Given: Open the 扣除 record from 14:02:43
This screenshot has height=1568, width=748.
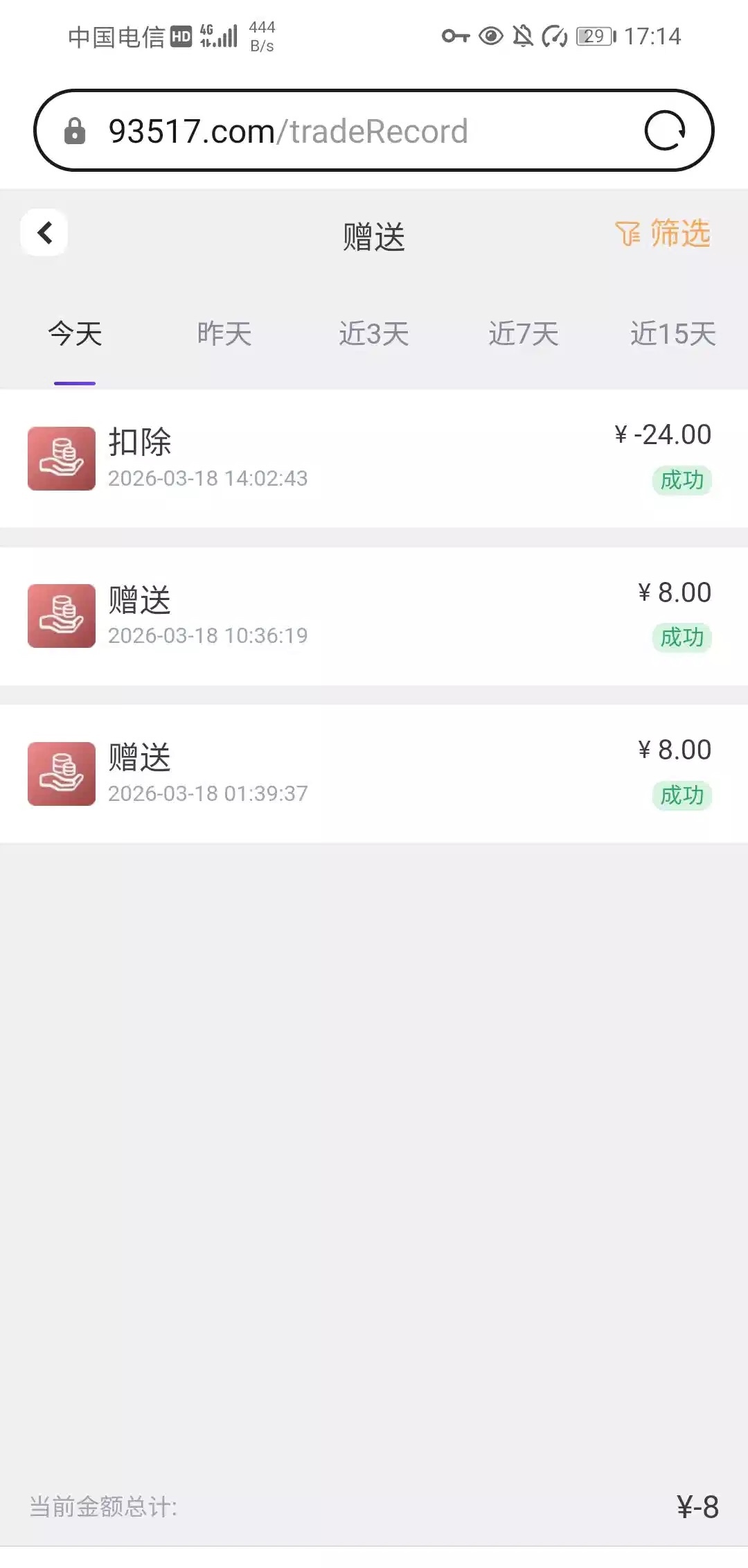Looking at the screenshot, I should (x=374, y=458).
